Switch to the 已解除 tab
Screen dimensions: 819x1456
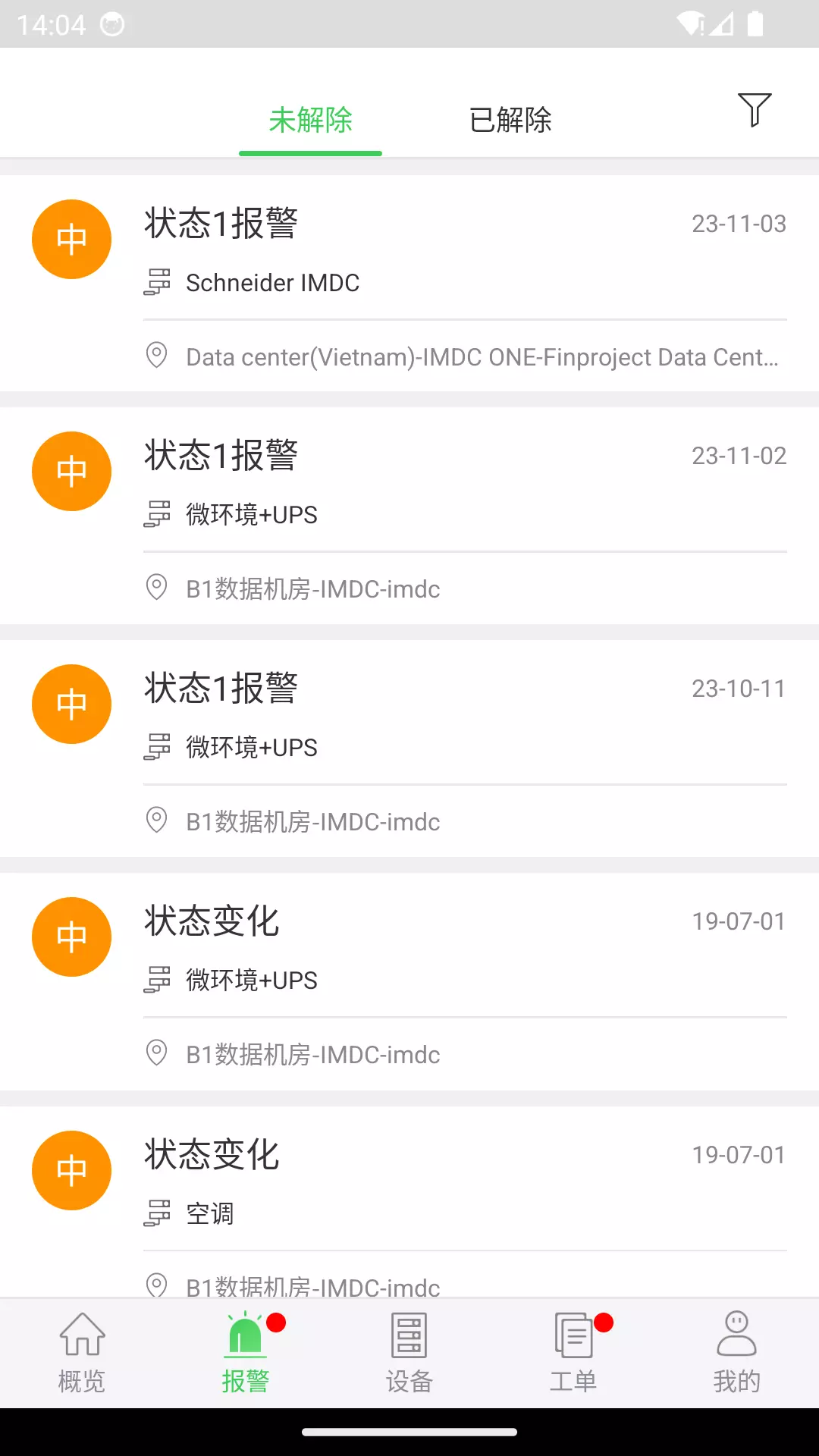510,120
